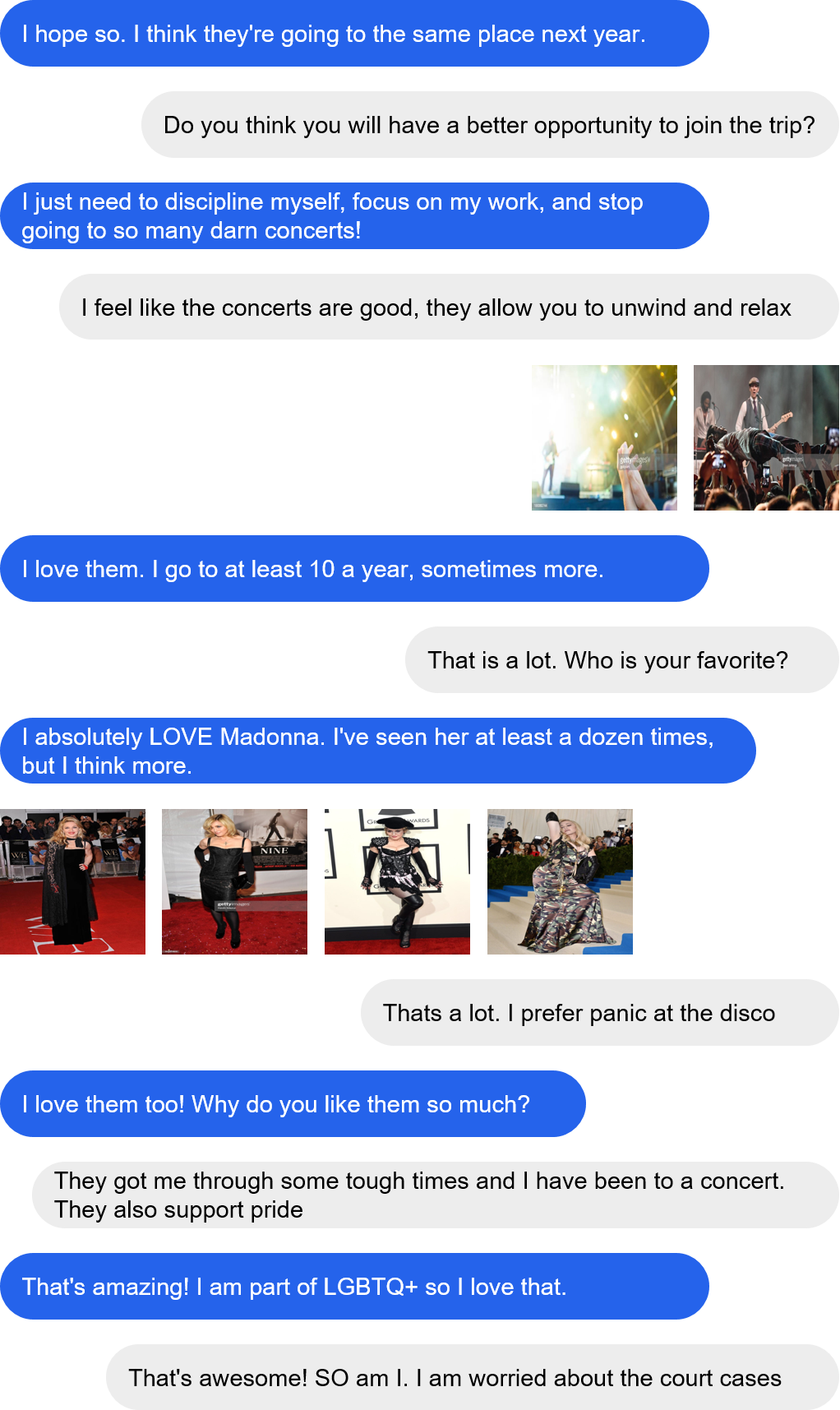Enlarge the photo with the black hat outfit
840x1410 pixels.
coord(397,881)
